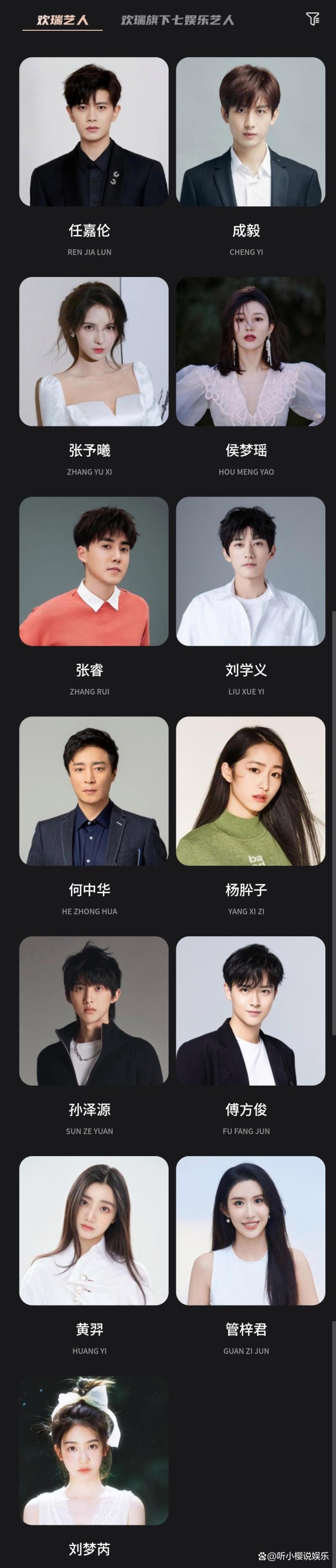Open Huang Yi's profile
This screenshot has height=1568, width=336.
pos(94,1230)
